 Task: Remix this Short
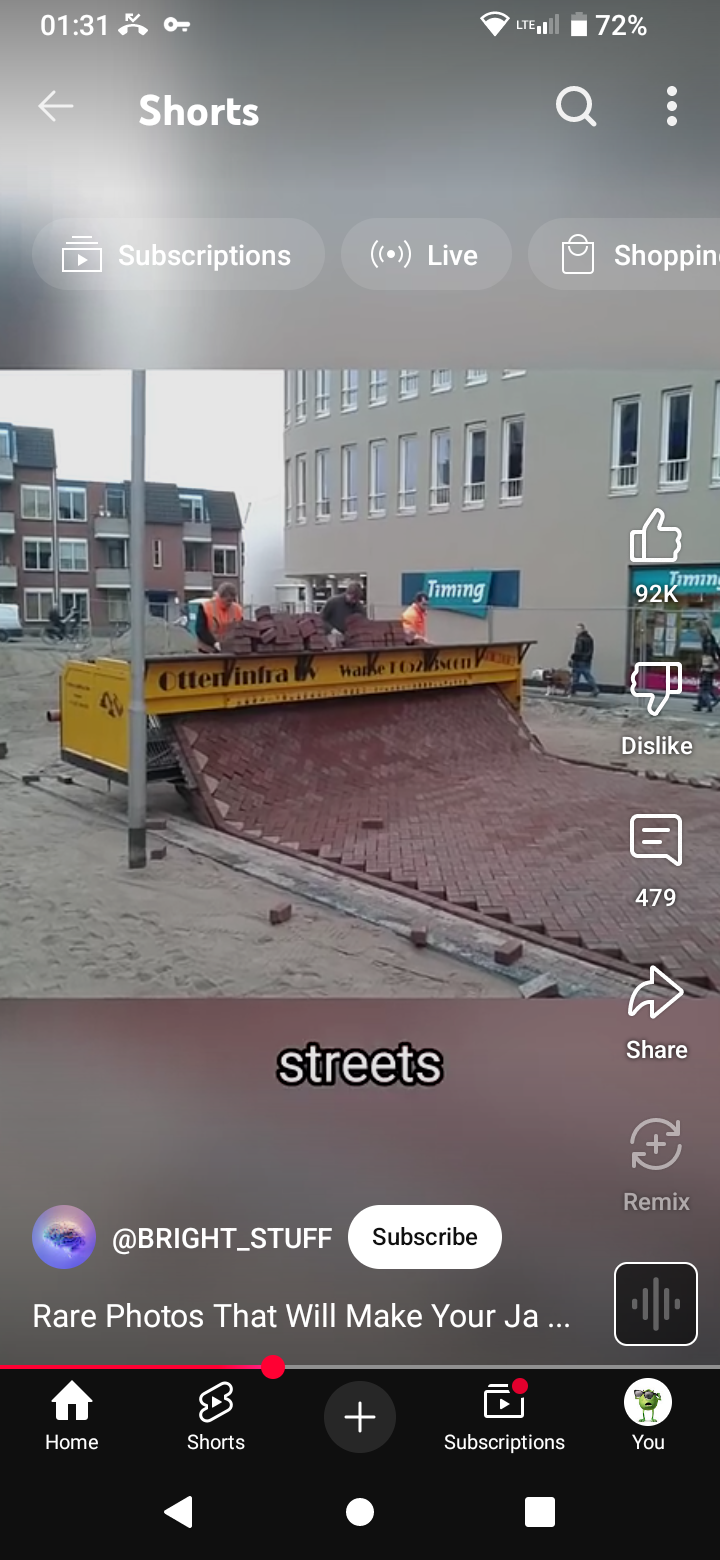pyautogui.click(x=656, y=1147)
